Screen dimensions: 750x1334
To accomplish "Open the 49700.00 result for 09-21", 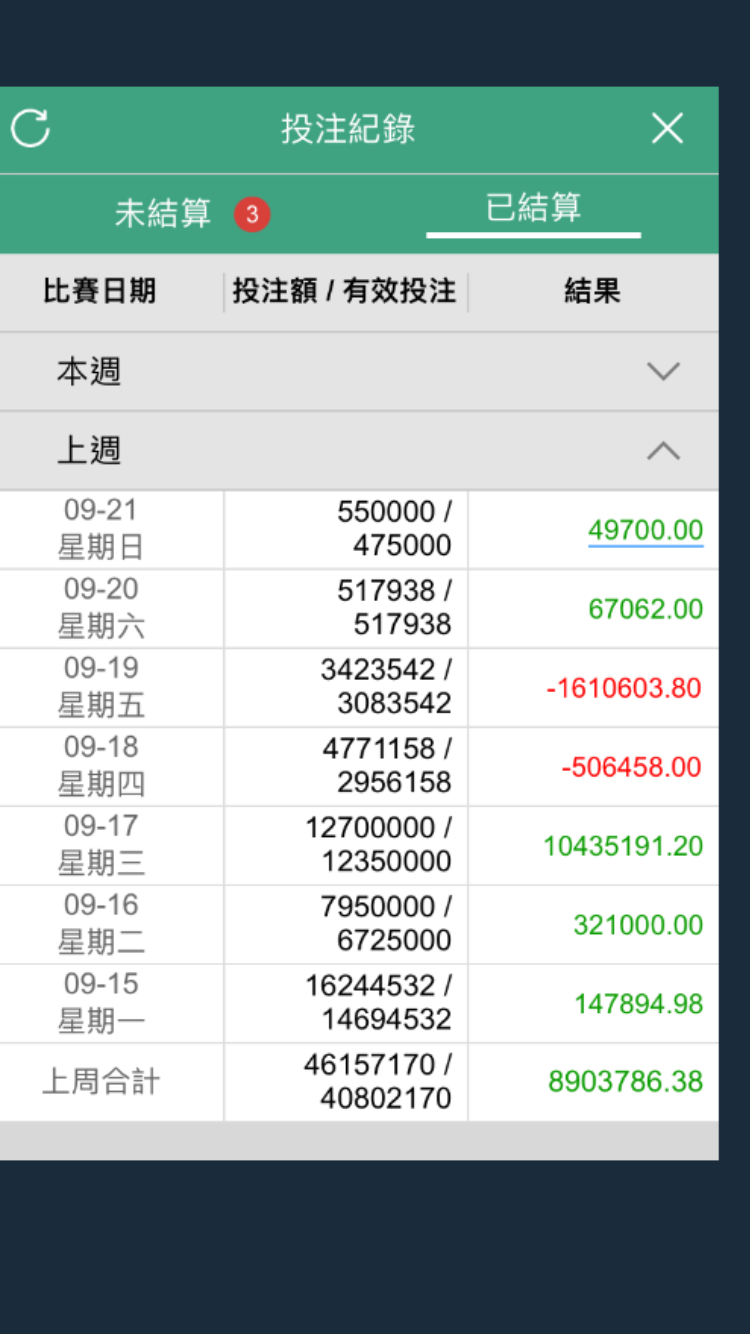I will tap(645, 530).
